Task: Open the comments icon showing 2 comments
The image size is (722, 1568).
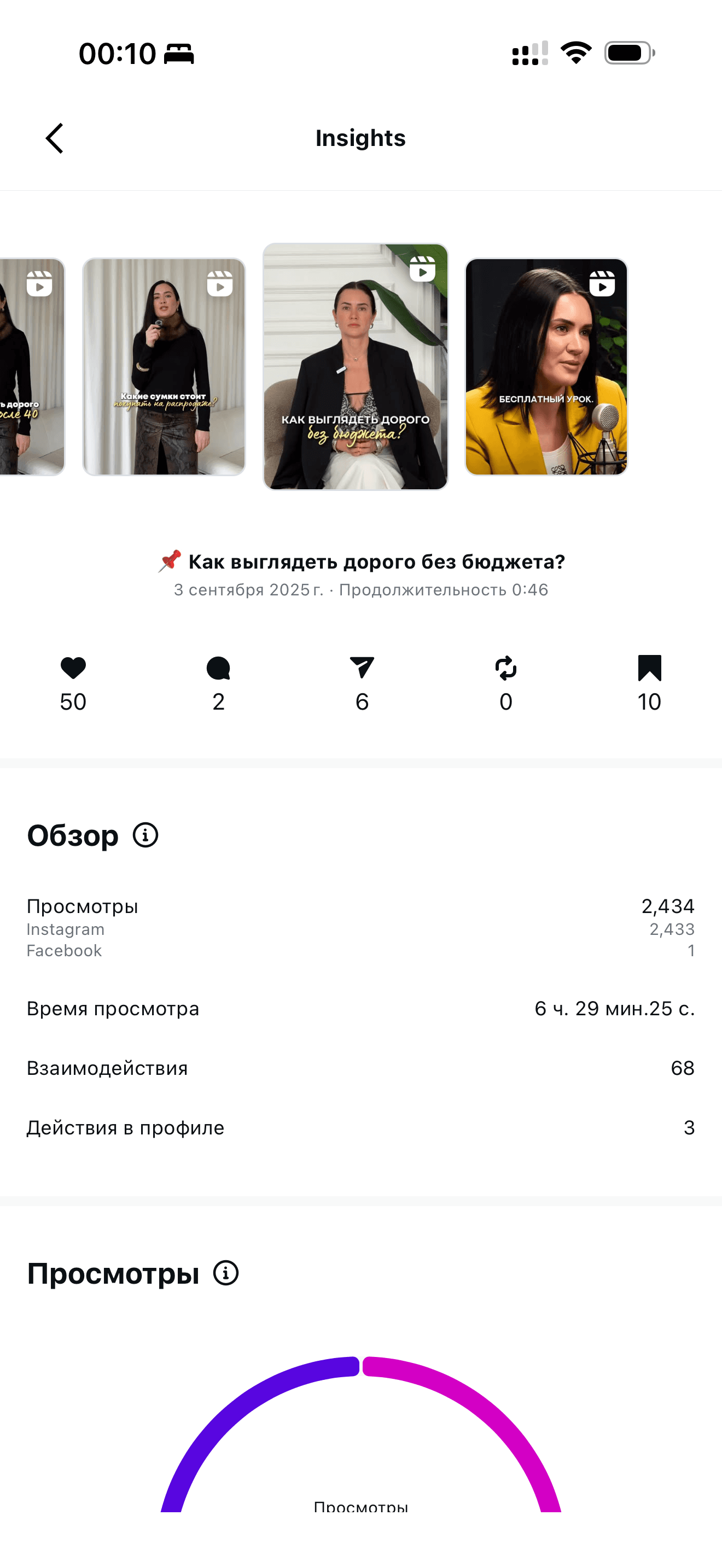Action: click(x=218, y=670)
